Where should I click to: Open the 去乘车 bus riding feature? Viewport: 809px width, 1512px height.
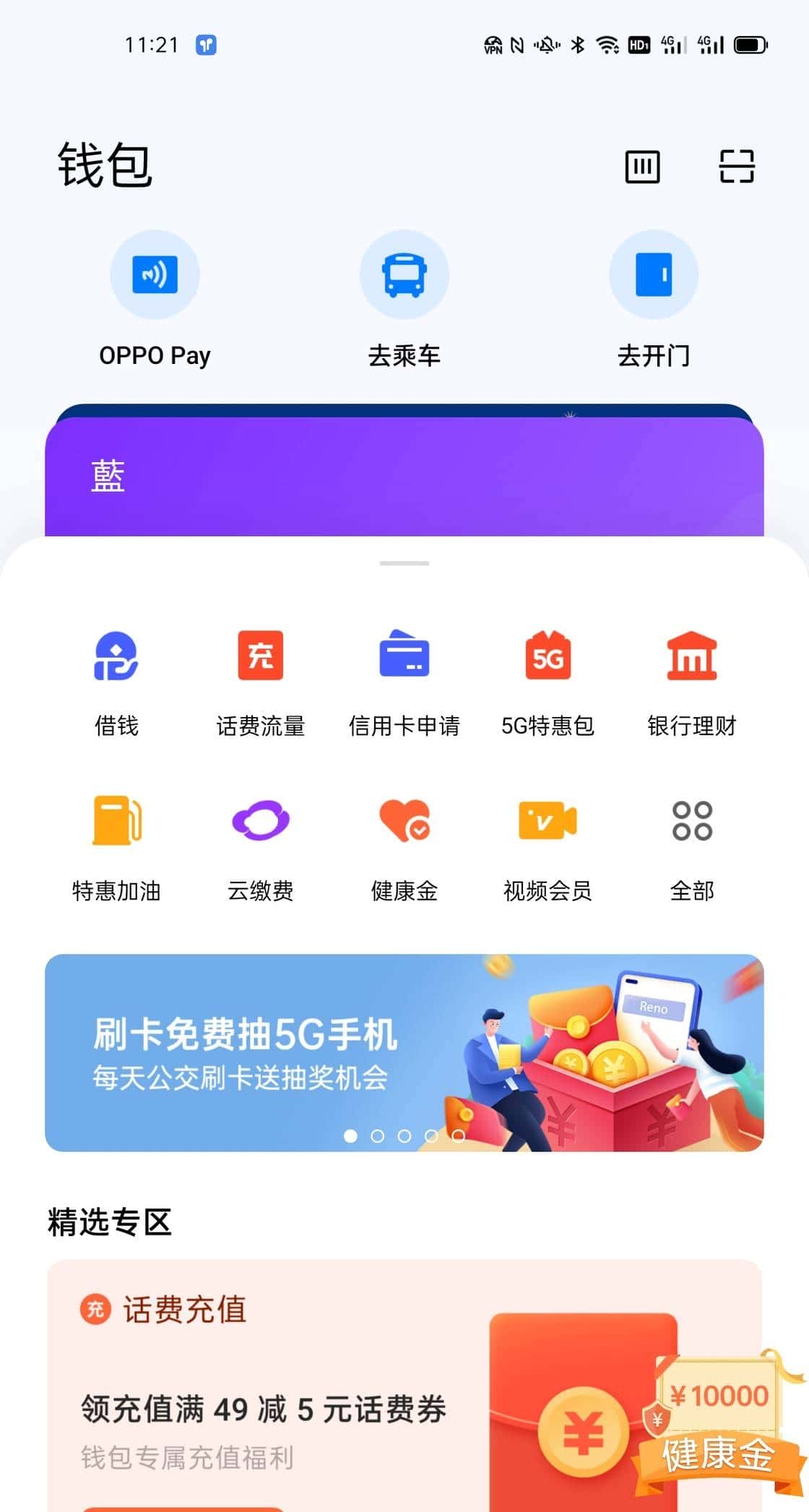pos(404,300)
